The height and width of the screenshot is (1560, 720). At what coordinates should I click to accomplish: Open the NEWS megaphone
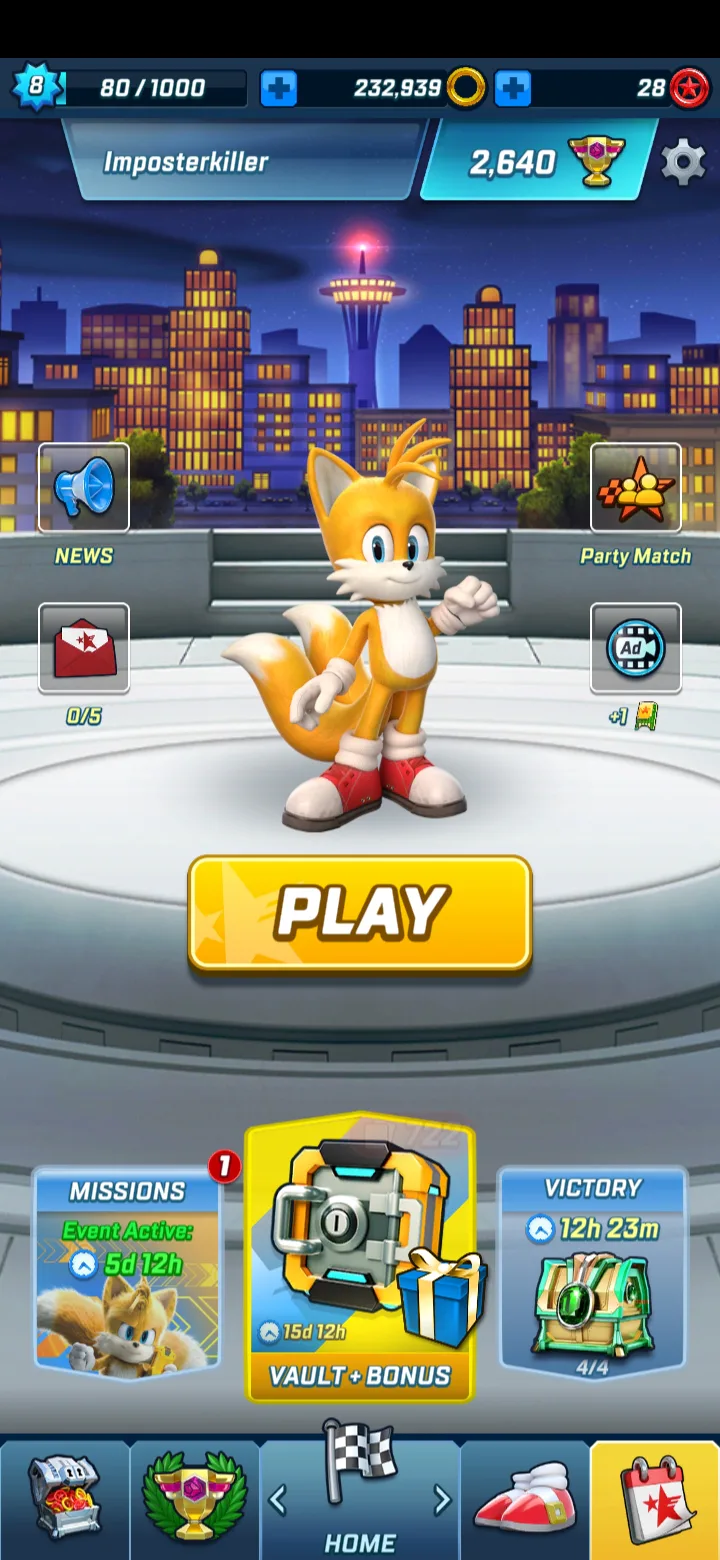click(84, 488)
